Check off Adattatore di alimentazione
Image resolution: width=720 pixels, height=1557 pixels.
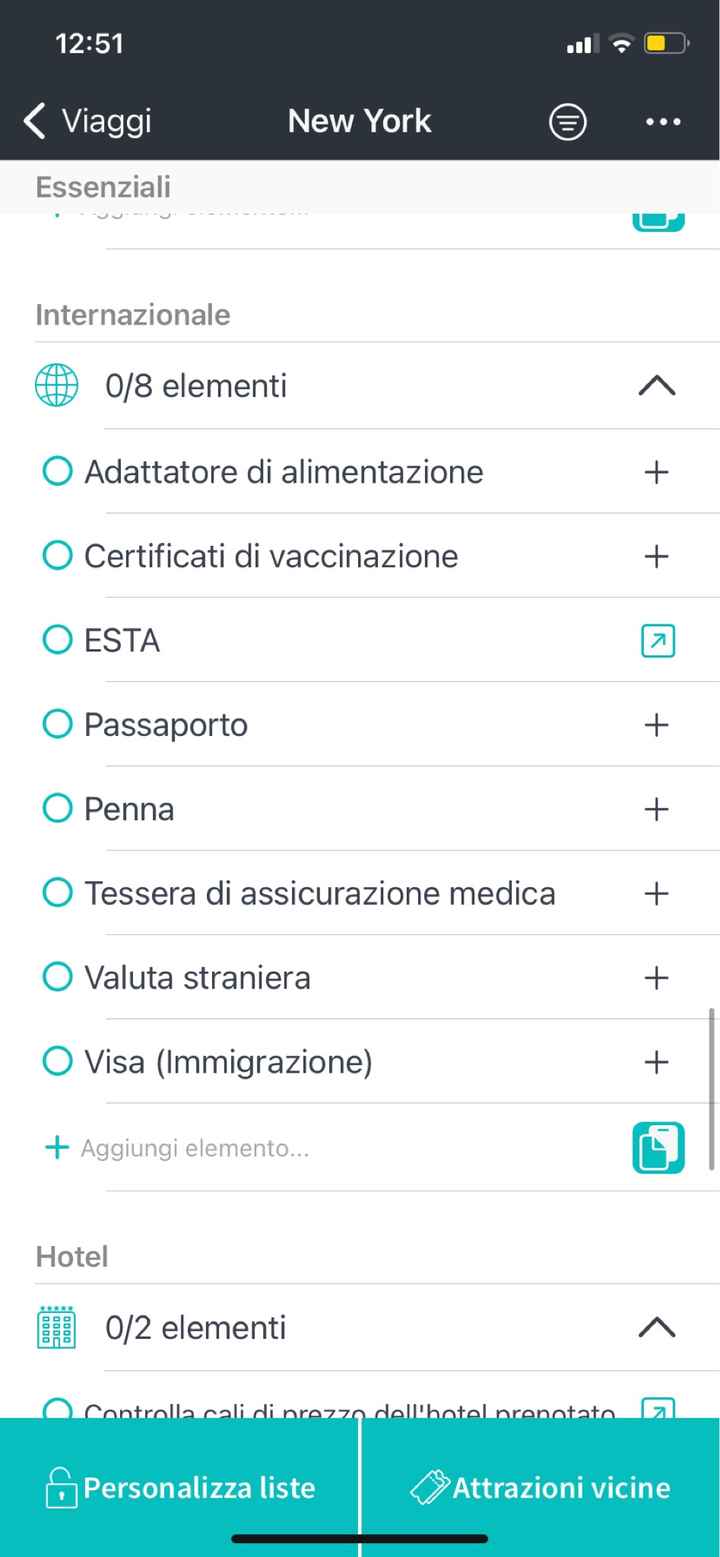(x=57, y=471)
